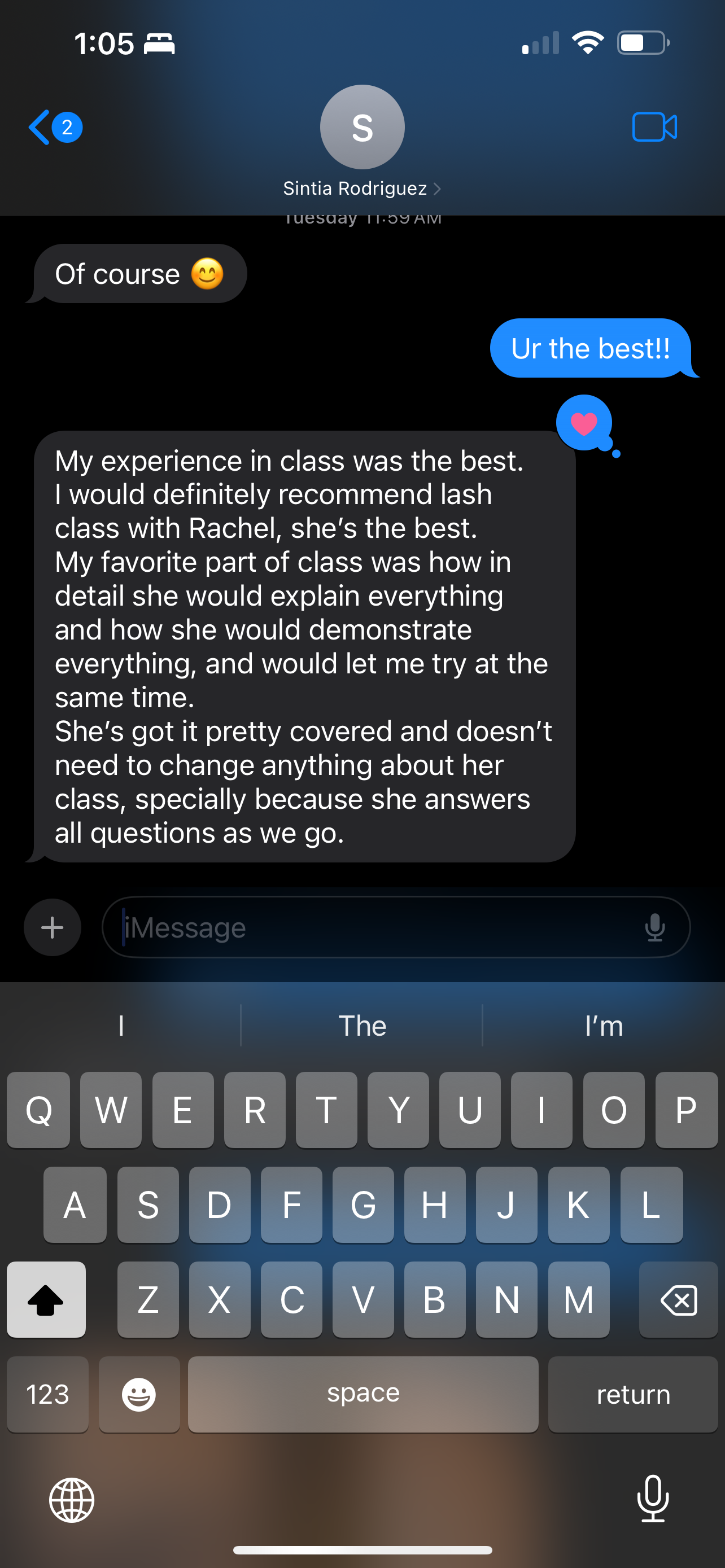Viewport: 725px width, 1568px height.
Task: Open the plus attachments menu
Action: coord(53,927)
